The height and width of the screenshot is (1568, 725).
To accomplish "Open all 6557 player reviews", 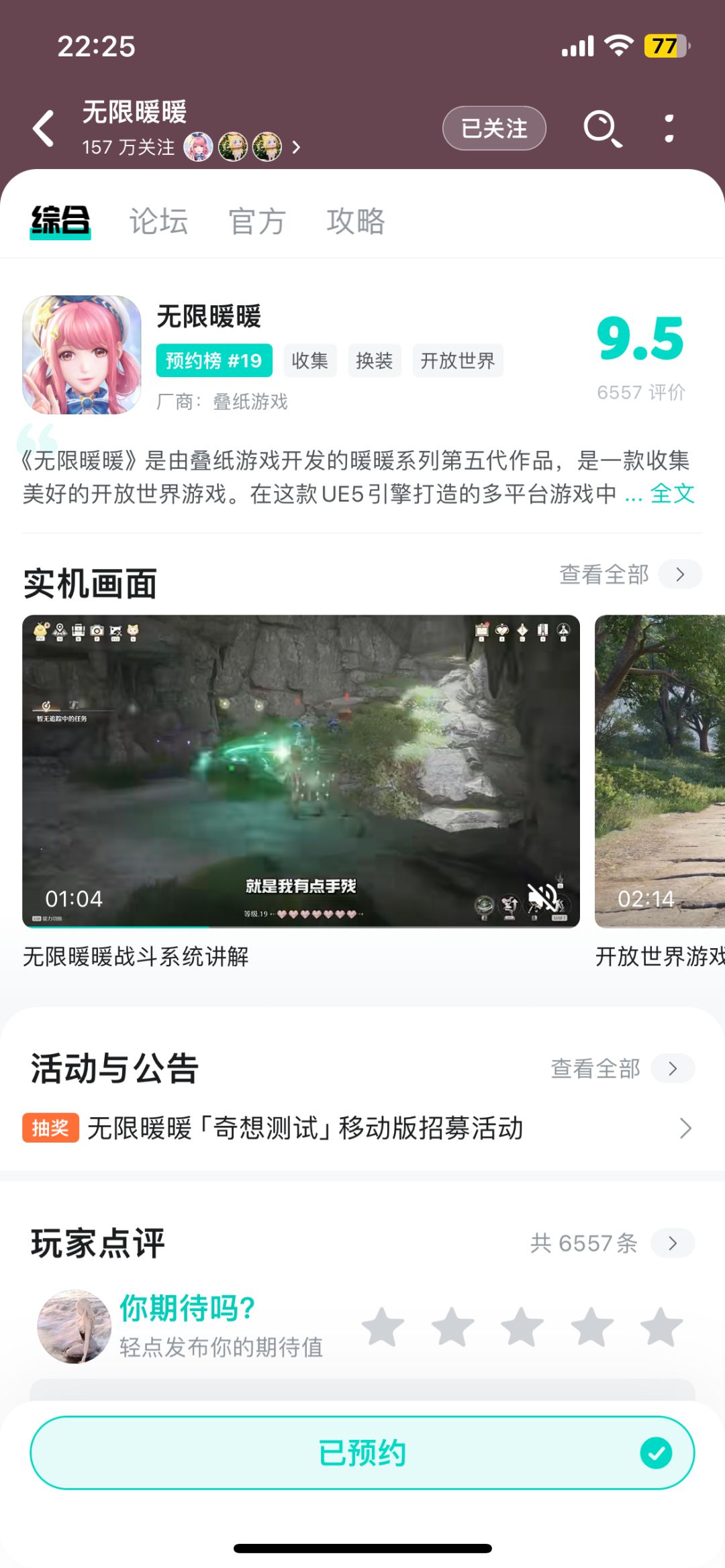I will (x=612, y=1243).
